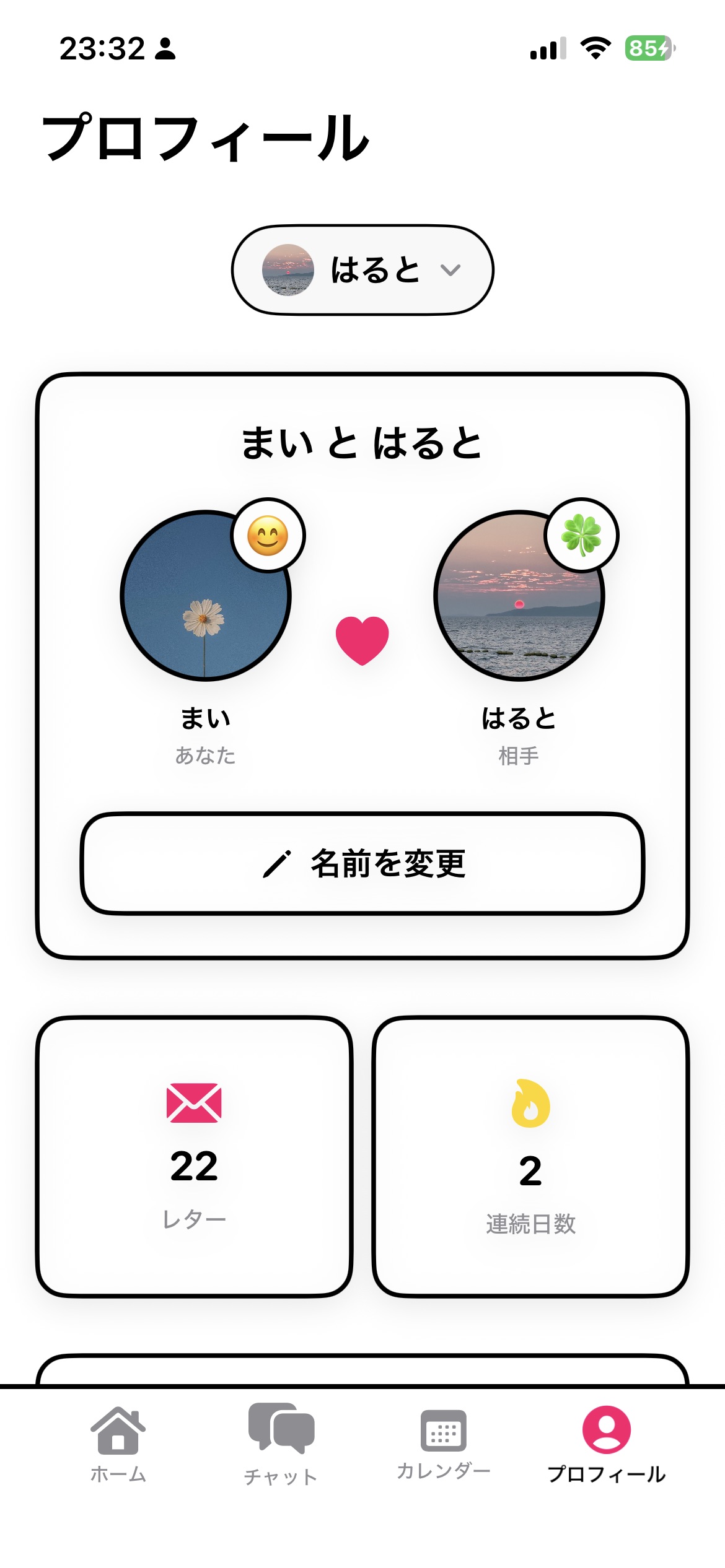
Task: Expand the はると partner selector chevron
Action: point(450,270)
